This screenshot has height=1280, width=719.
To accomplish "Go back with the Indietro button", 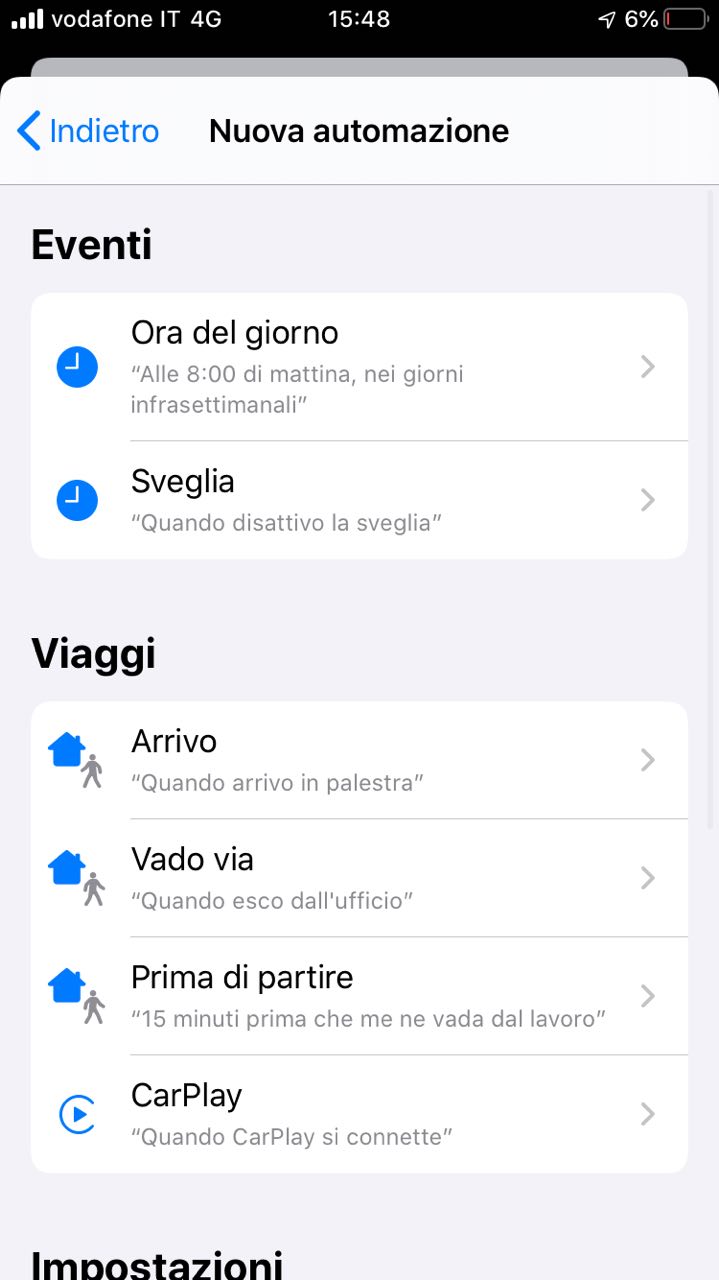I will pos(88,131).
